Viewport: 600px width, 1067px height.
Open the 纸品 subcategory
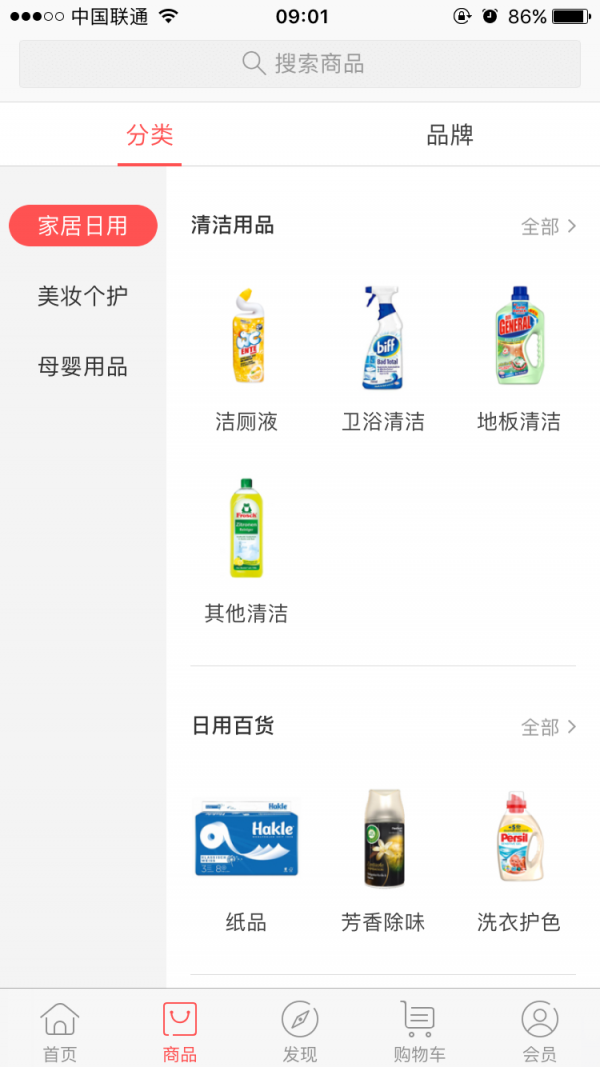(x=246, y=858)
